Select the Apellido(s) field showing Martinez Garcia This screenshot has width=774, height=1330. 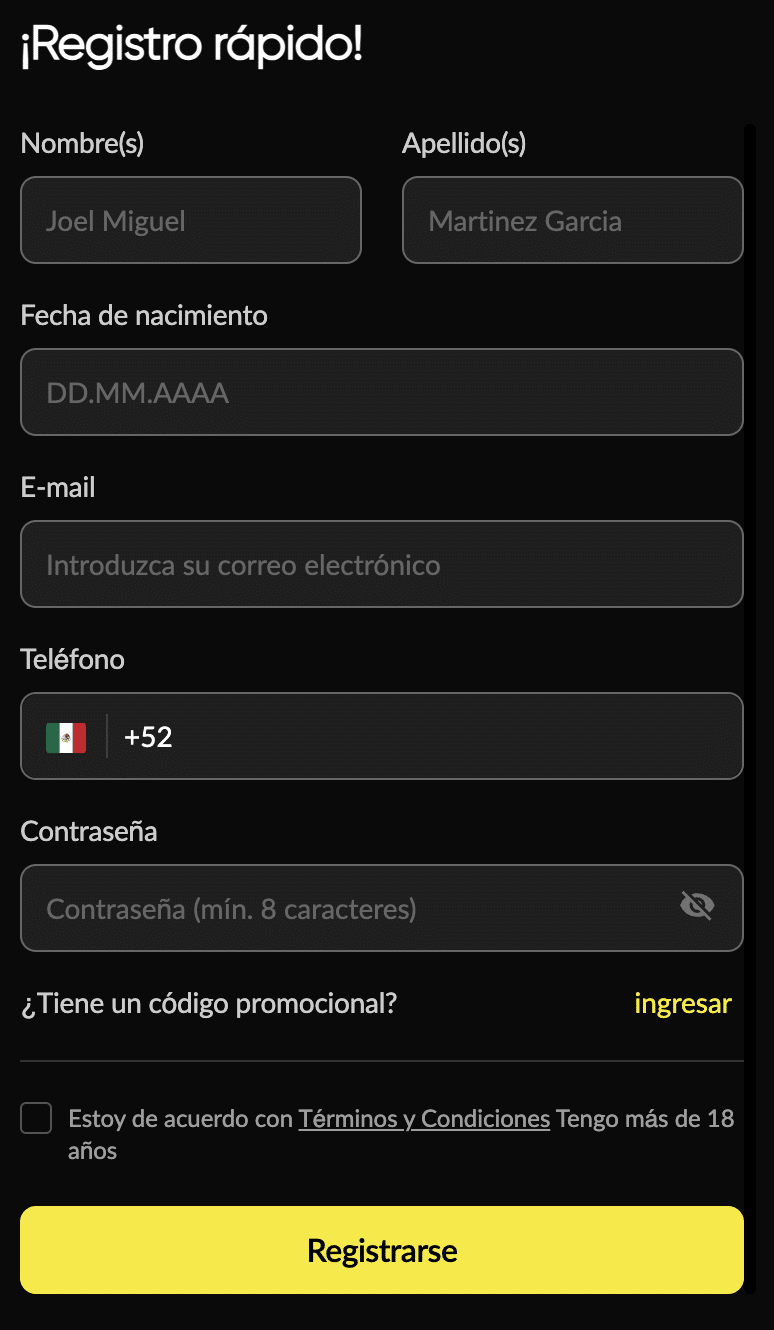point(572,220)
